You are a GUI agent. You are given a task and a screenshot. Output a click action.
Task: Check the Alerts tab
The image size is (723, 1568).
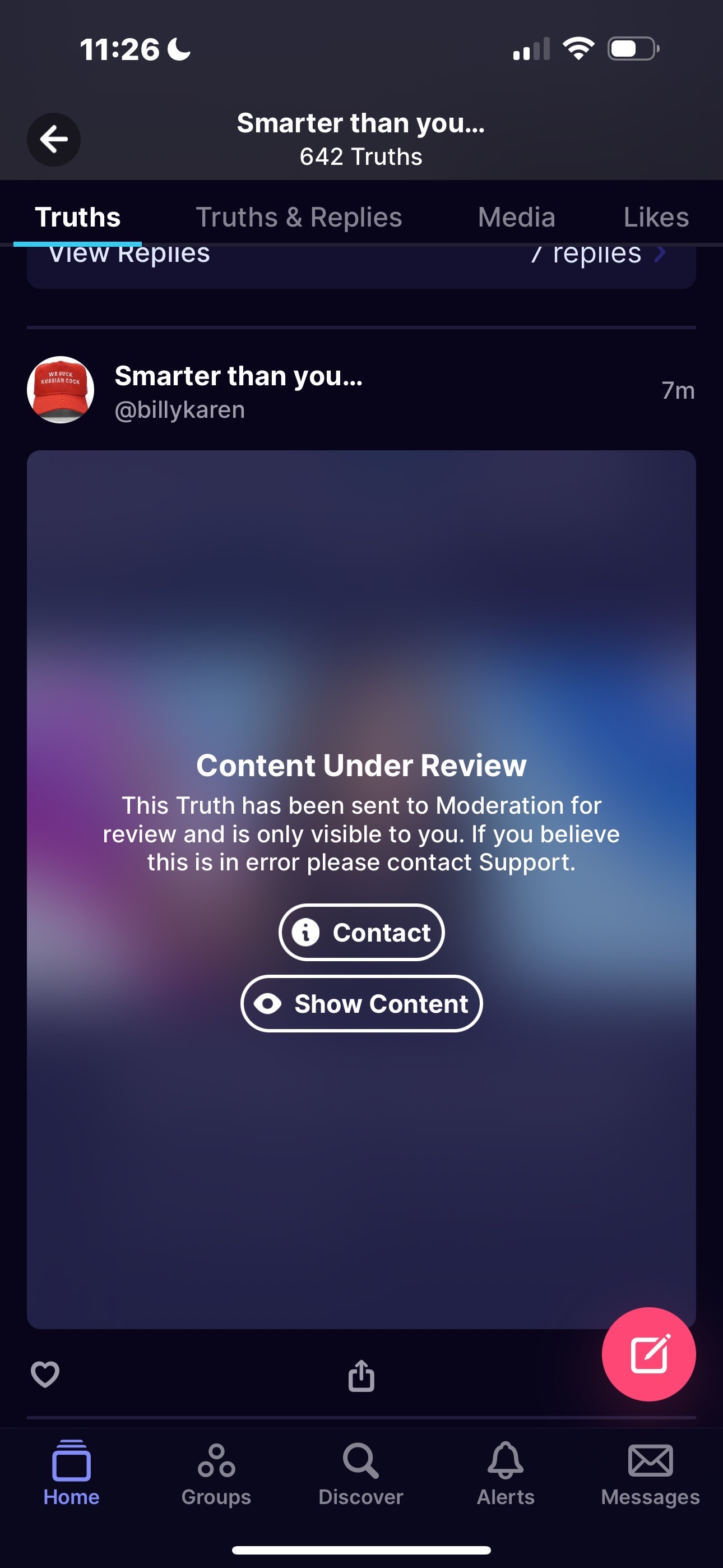[505, 1473]
